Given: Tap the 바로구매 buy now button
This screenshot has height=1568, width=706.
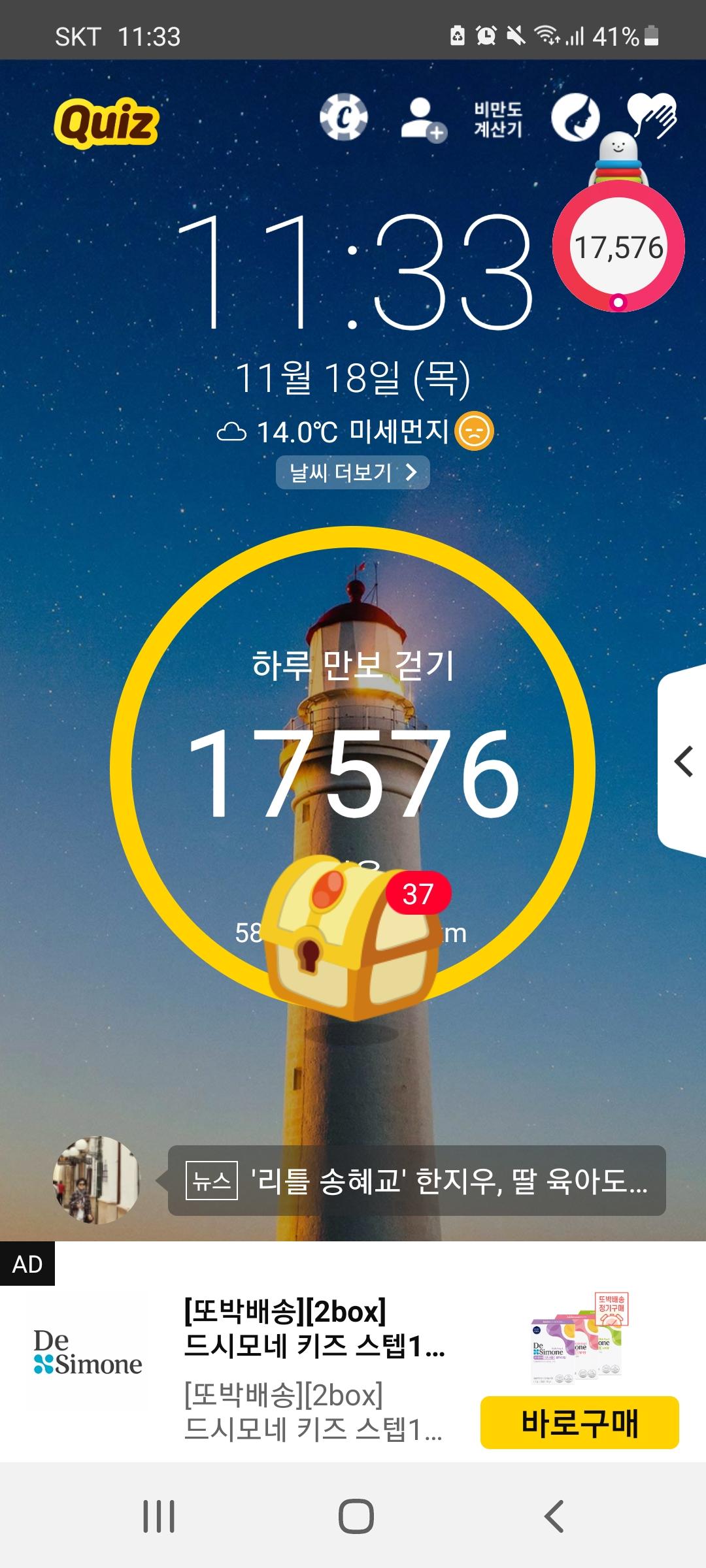Looking at the screenshot, I should [x=579, y=1422].
